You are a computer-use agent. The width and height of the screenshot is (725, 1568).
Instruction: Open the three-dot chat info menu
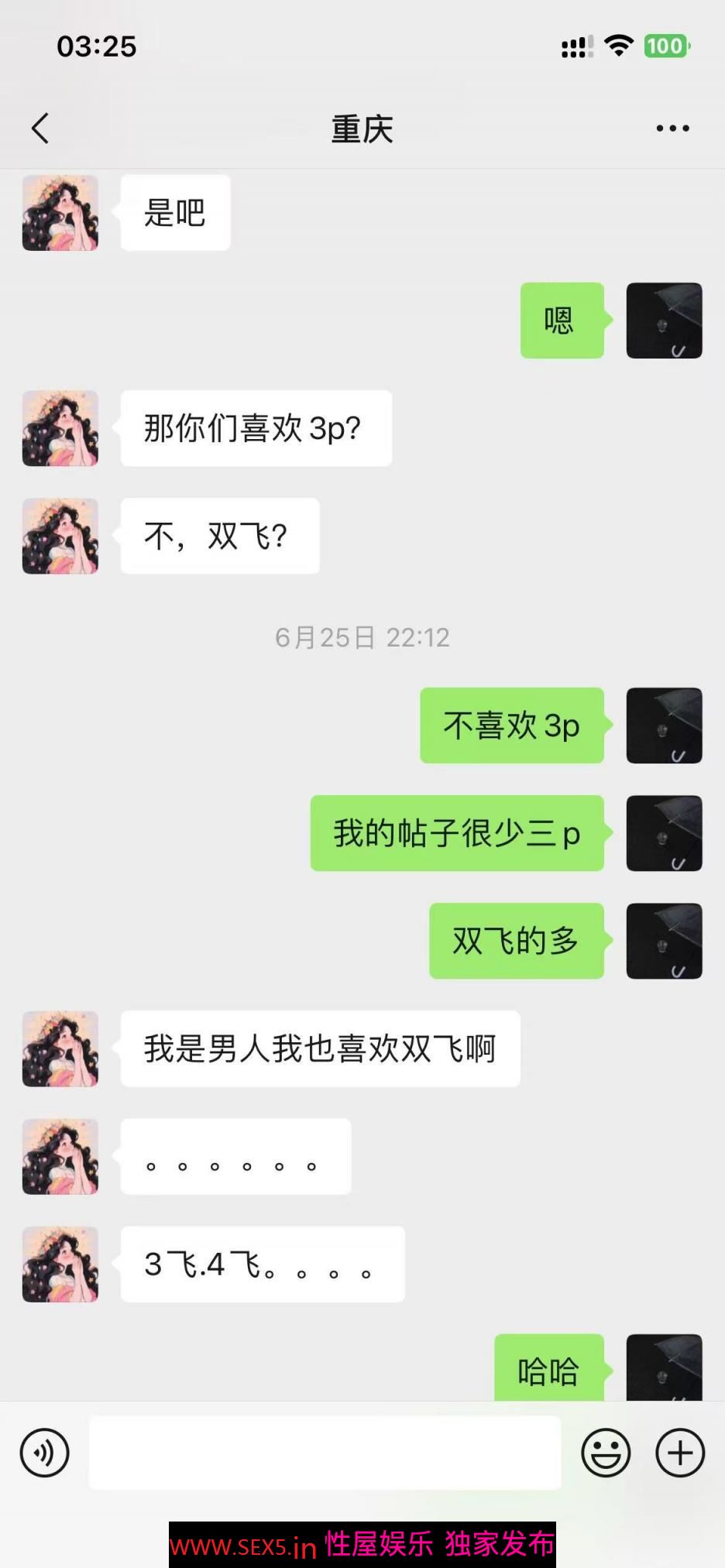[672, 129]
